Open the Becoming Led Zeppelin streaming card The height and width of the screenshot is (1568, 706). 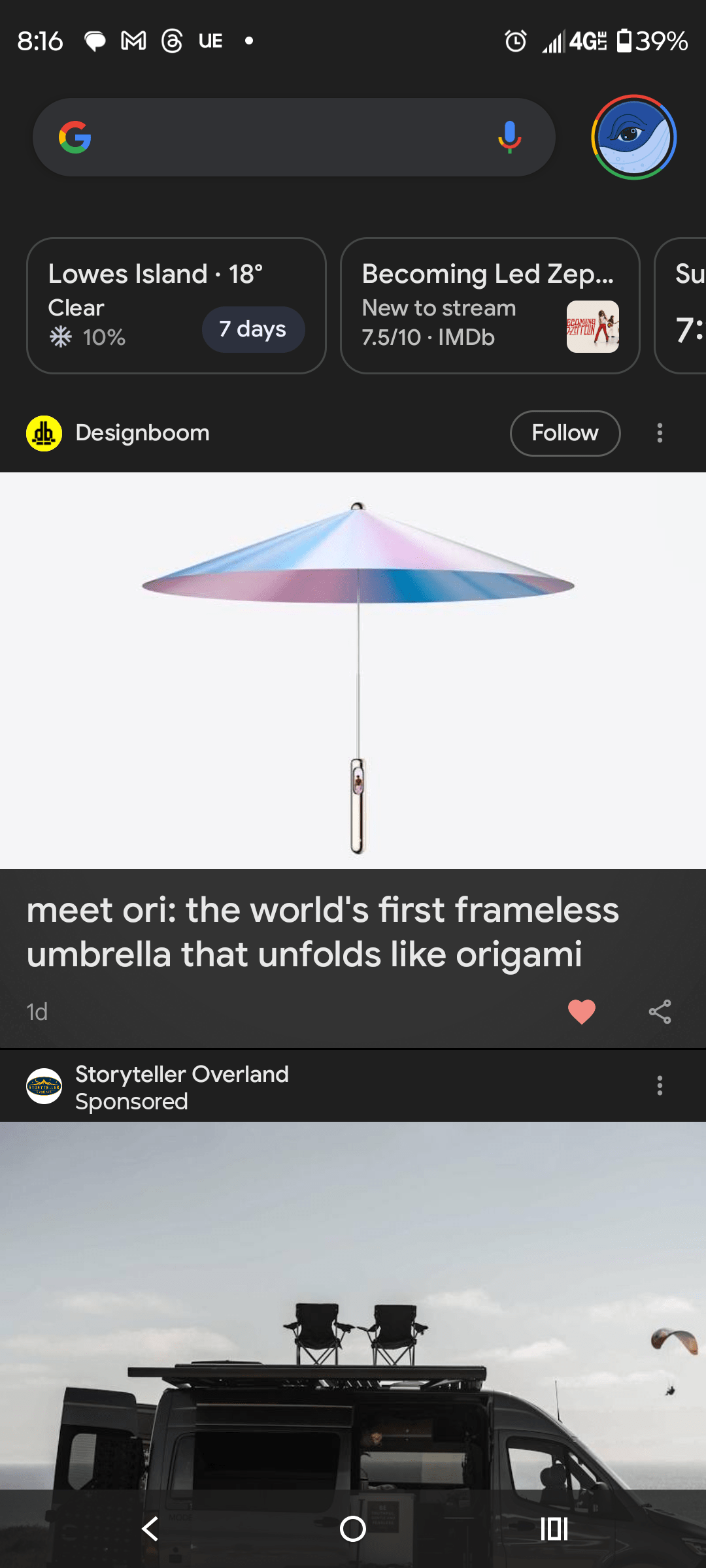tap(489, 306)
